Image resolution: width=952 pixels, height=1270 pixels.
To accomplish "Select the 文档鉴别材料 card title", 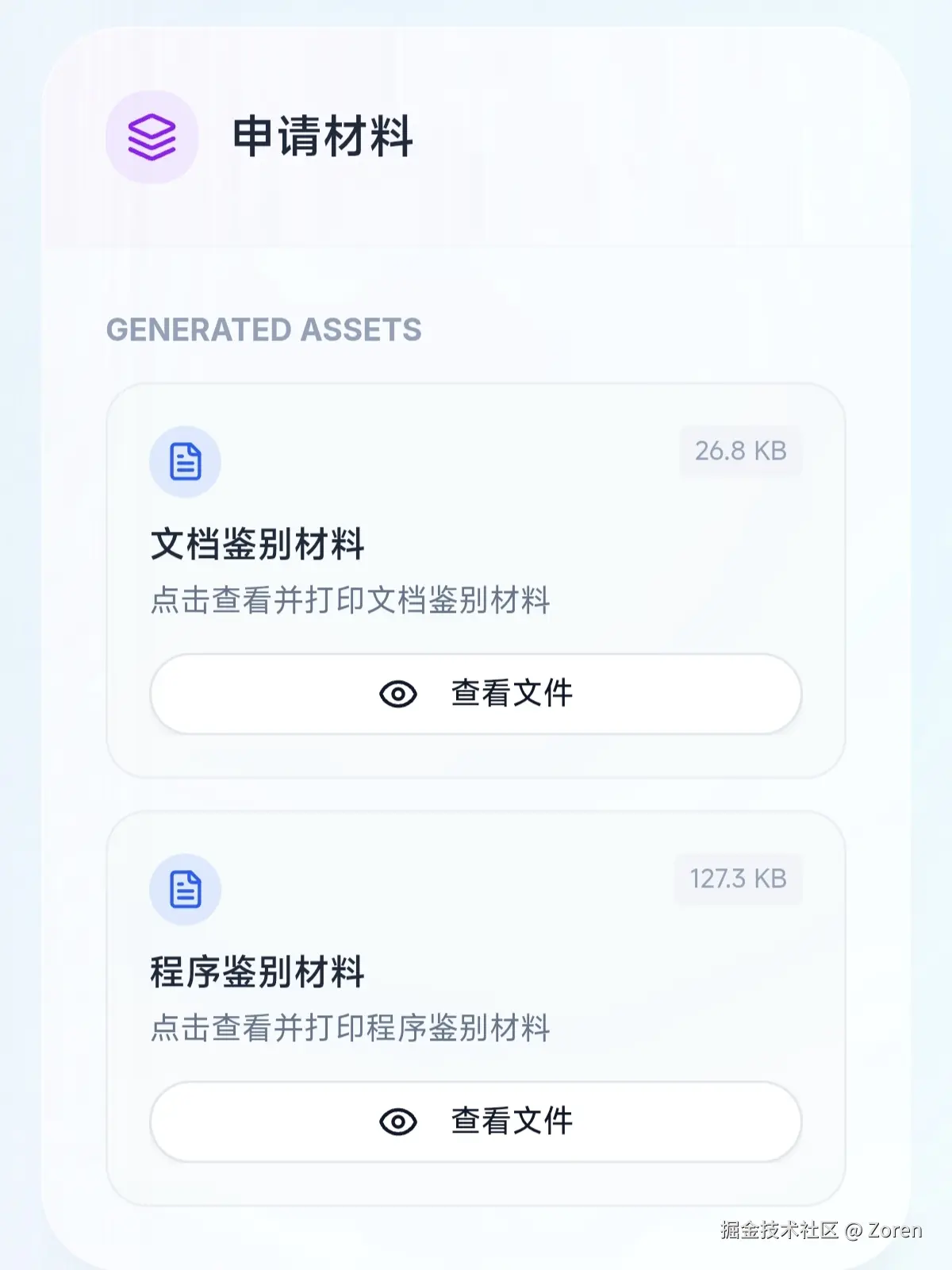I will click(258, 544).
